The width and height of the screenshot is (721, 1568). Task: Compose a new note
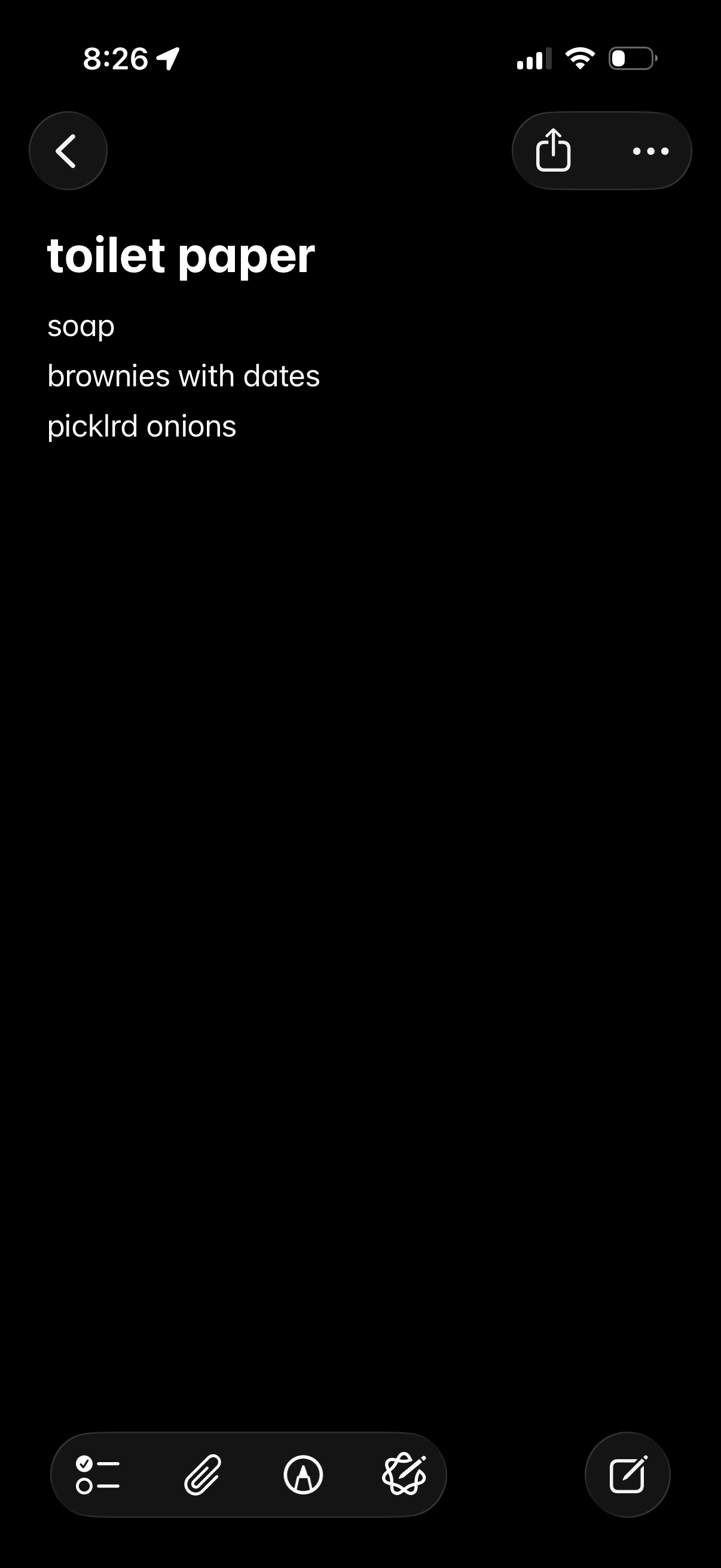click(x=627, y=1474)
